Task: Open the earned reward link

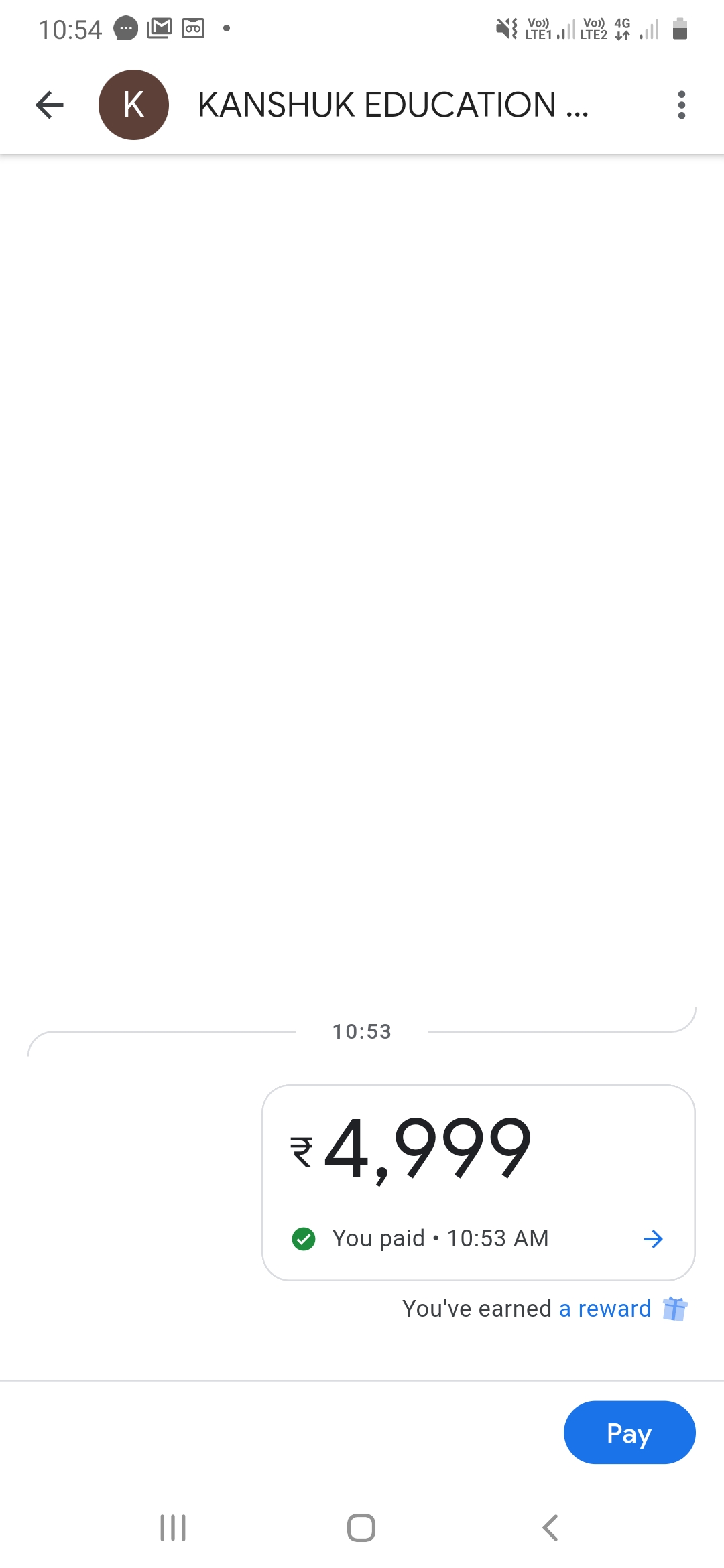Action: click(x=605, y=1309)
